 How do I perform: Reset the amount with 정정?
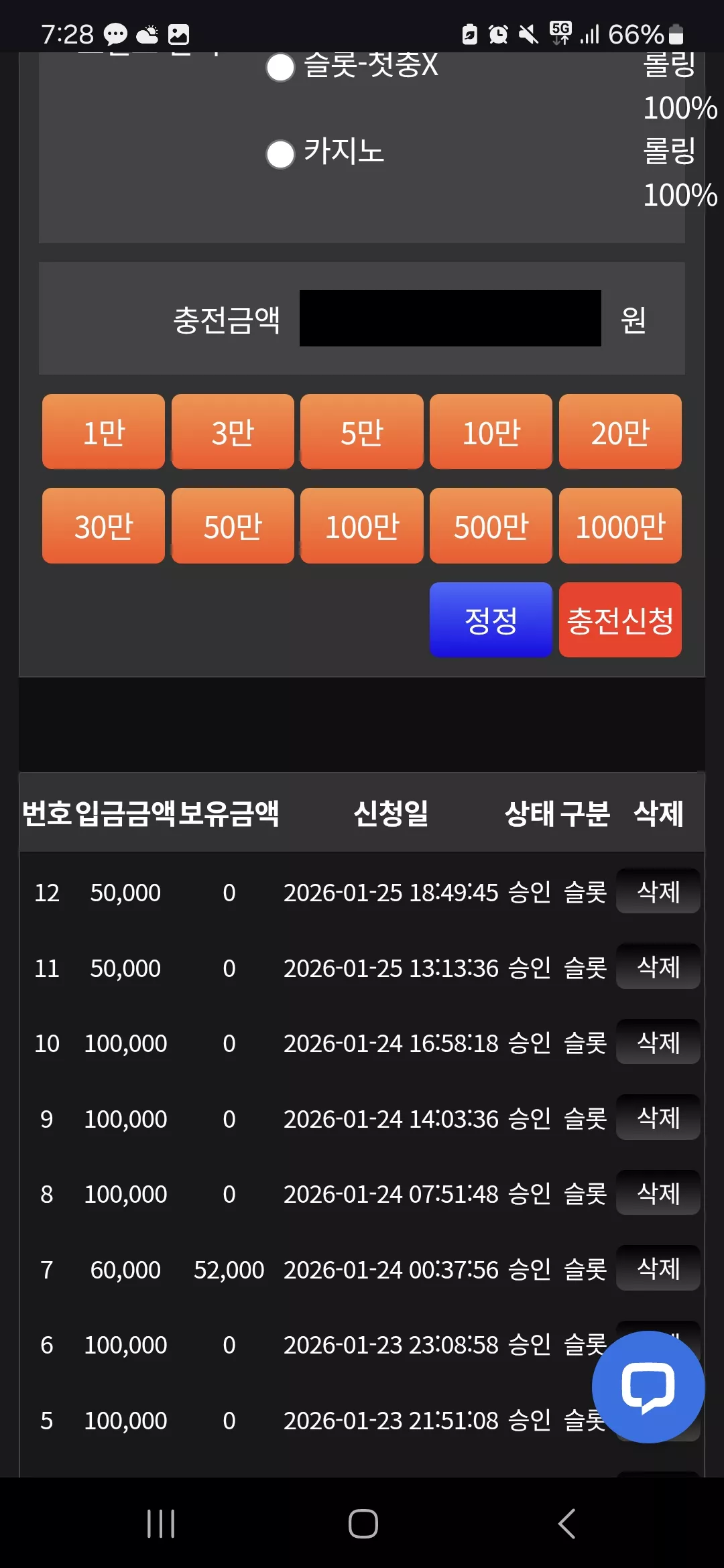coord(491,620)
